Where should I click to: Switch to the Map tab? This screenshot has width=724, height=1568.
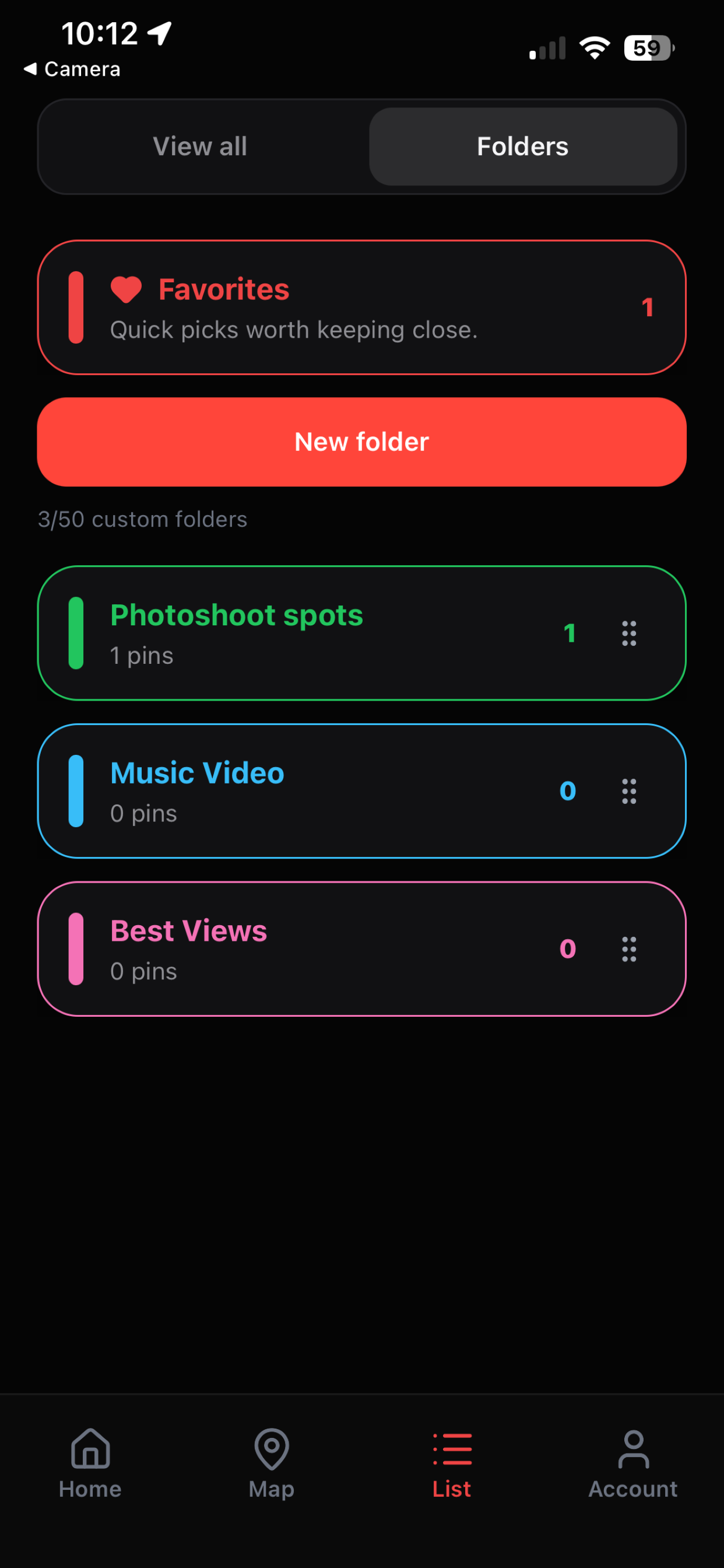[271, 1464]
